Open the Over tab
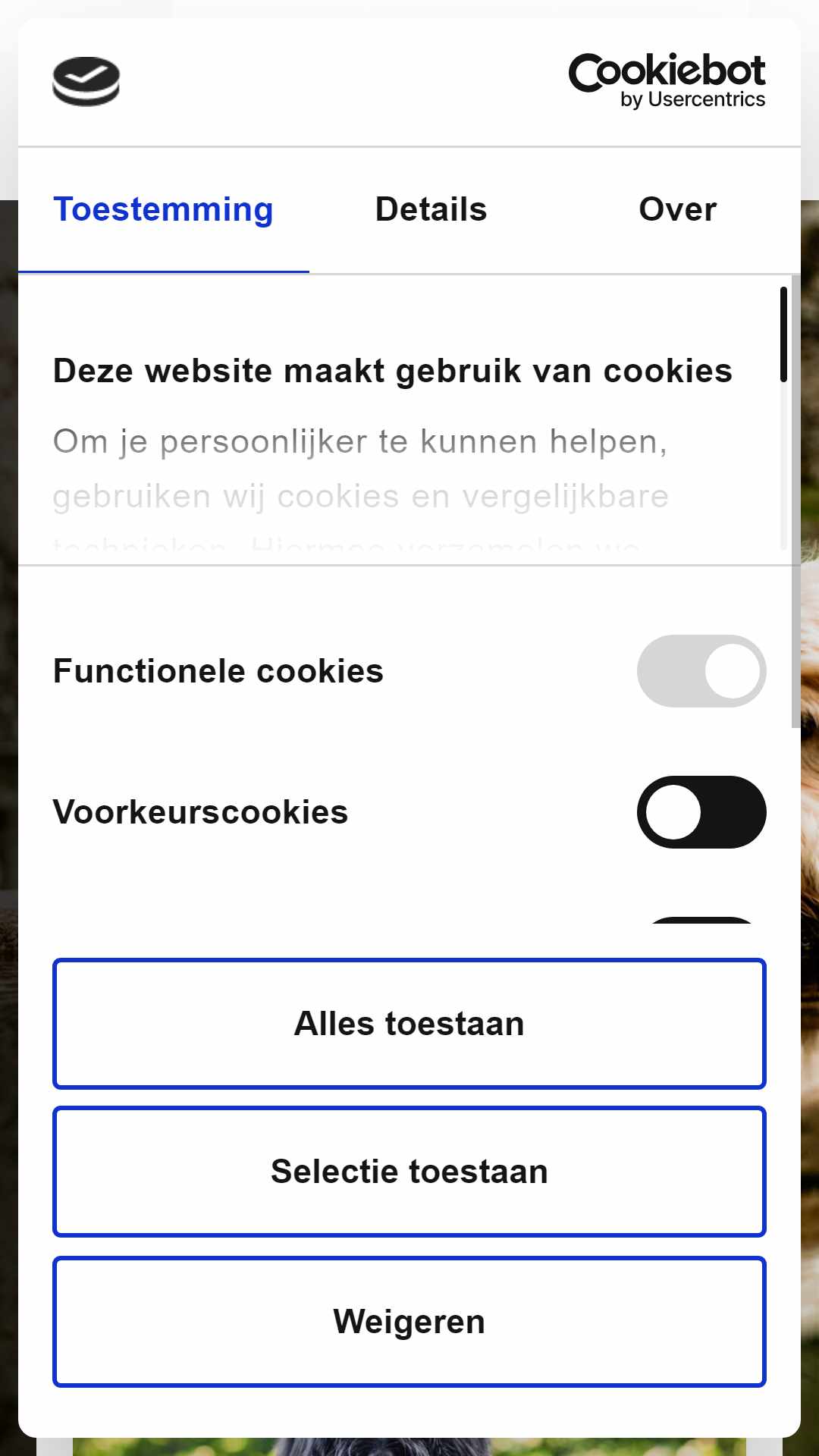Viewport: 819px width, 1456px height. click(677, 210)
